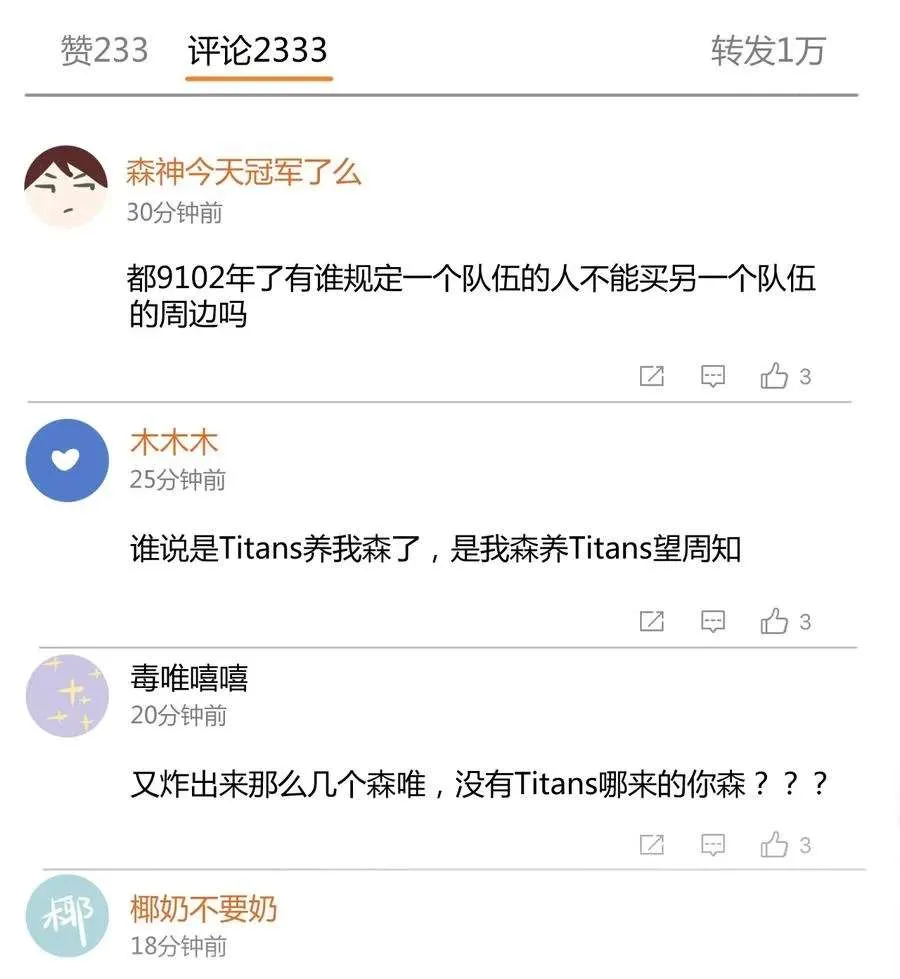Like the first comment about 9102年

click(775, 375)
